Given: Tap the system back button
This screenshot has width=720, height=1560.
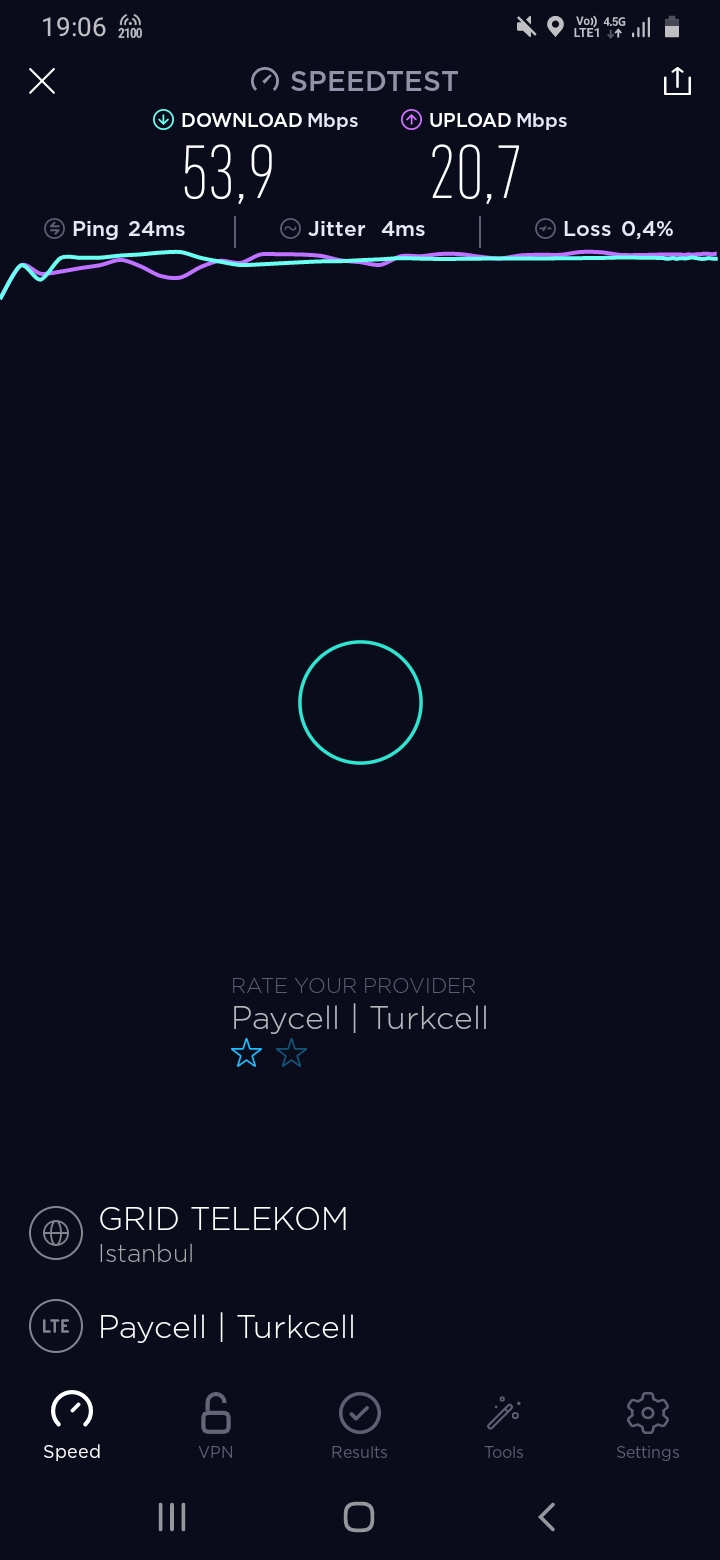Looking at the screenshot, I should (546, 1517).
